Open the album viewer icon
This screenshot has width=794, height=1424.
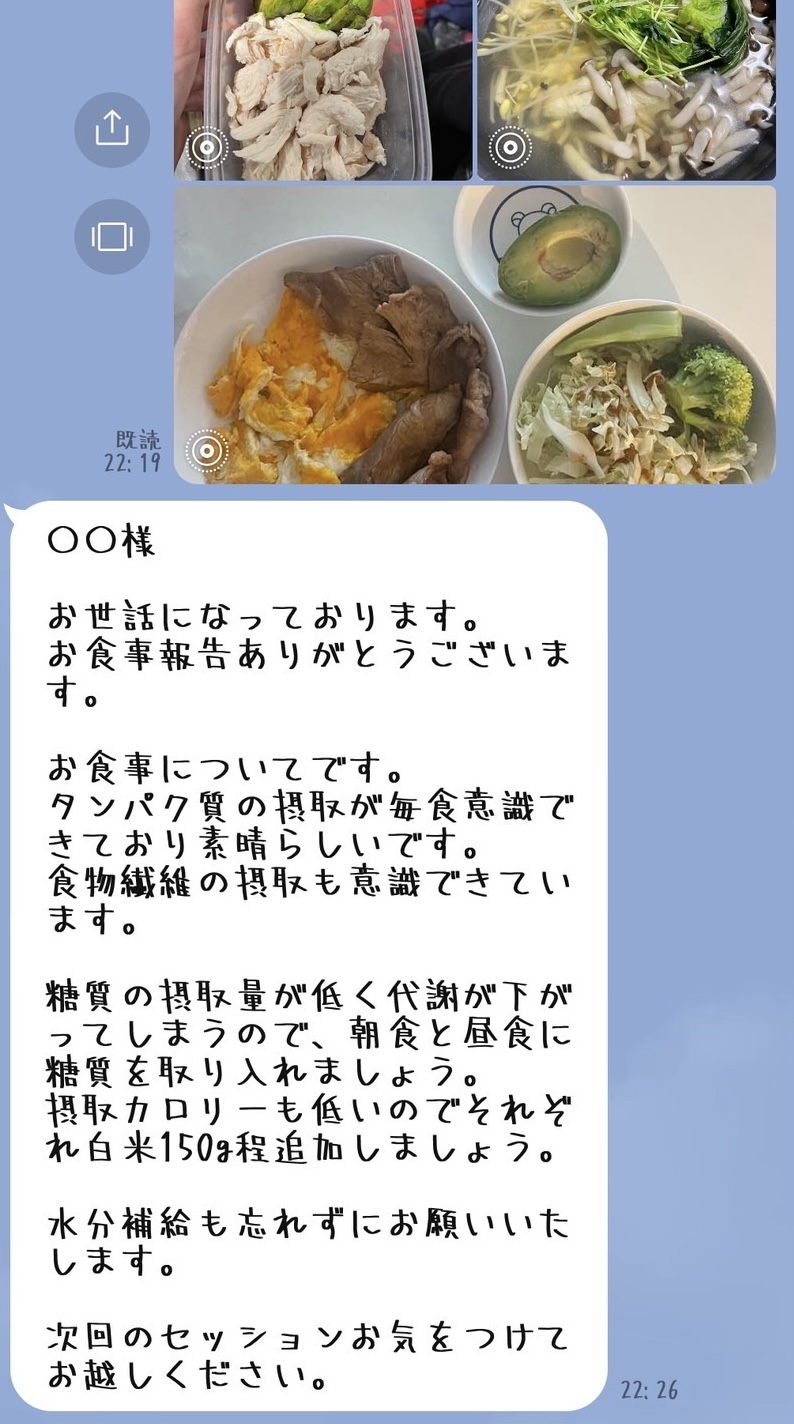112,237
